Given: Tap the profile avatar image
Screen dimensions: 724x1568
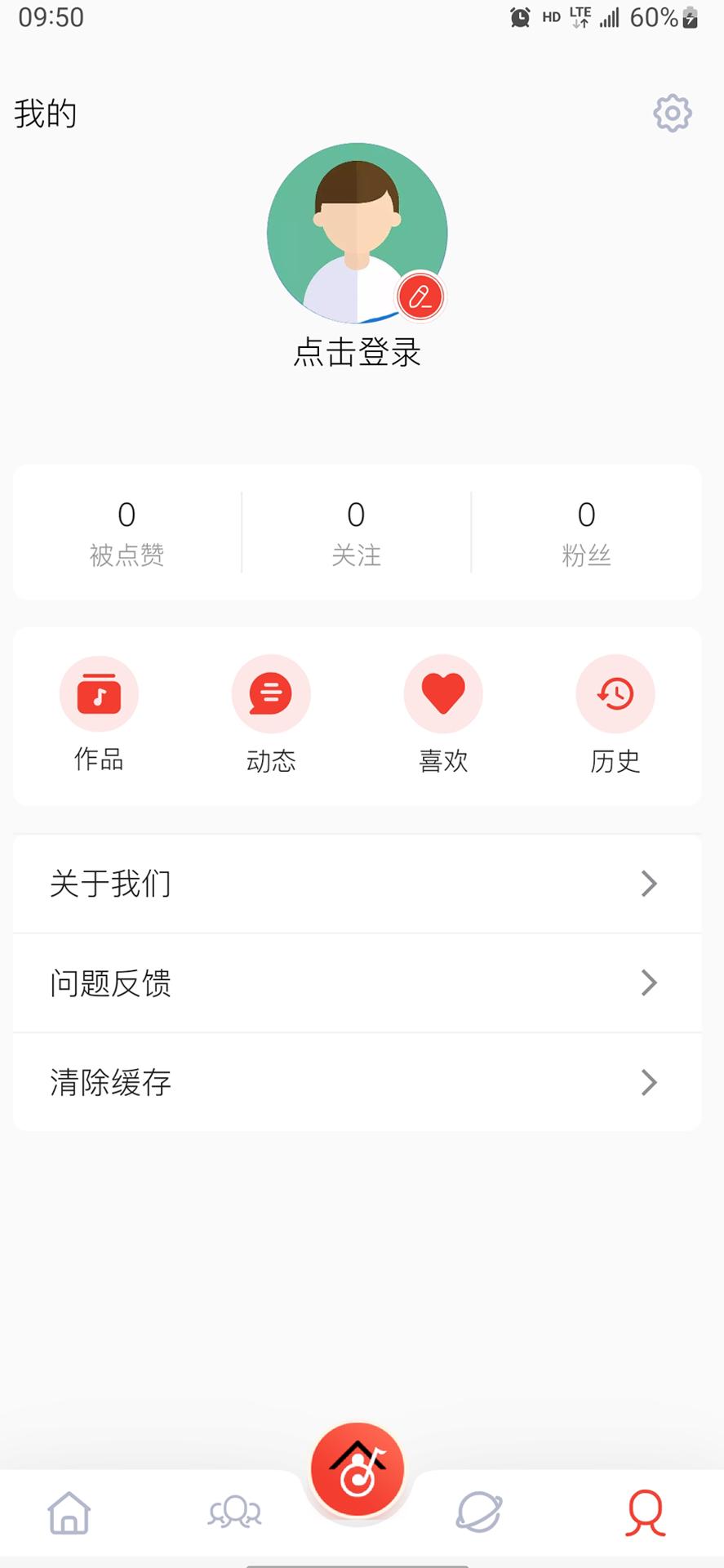Looking at the screenshot, I should (357, 232).
